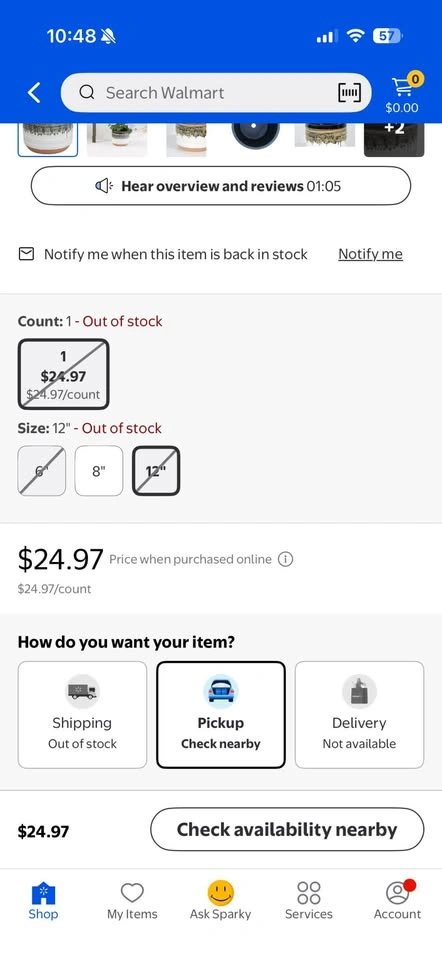The width and height of the screenshot is (442, 960).
Task: Choose the 6" size option
Action: point(42,471)
